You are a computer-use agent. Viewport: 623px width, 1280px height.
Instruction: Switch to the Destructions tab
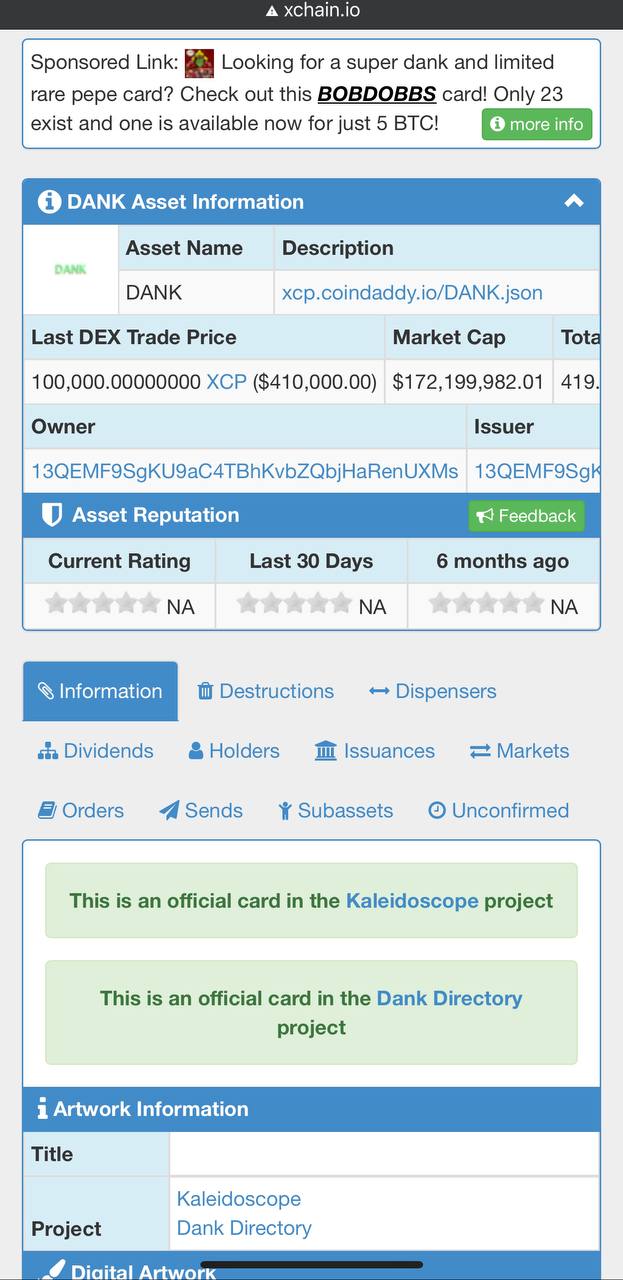[x=266, y=691]
